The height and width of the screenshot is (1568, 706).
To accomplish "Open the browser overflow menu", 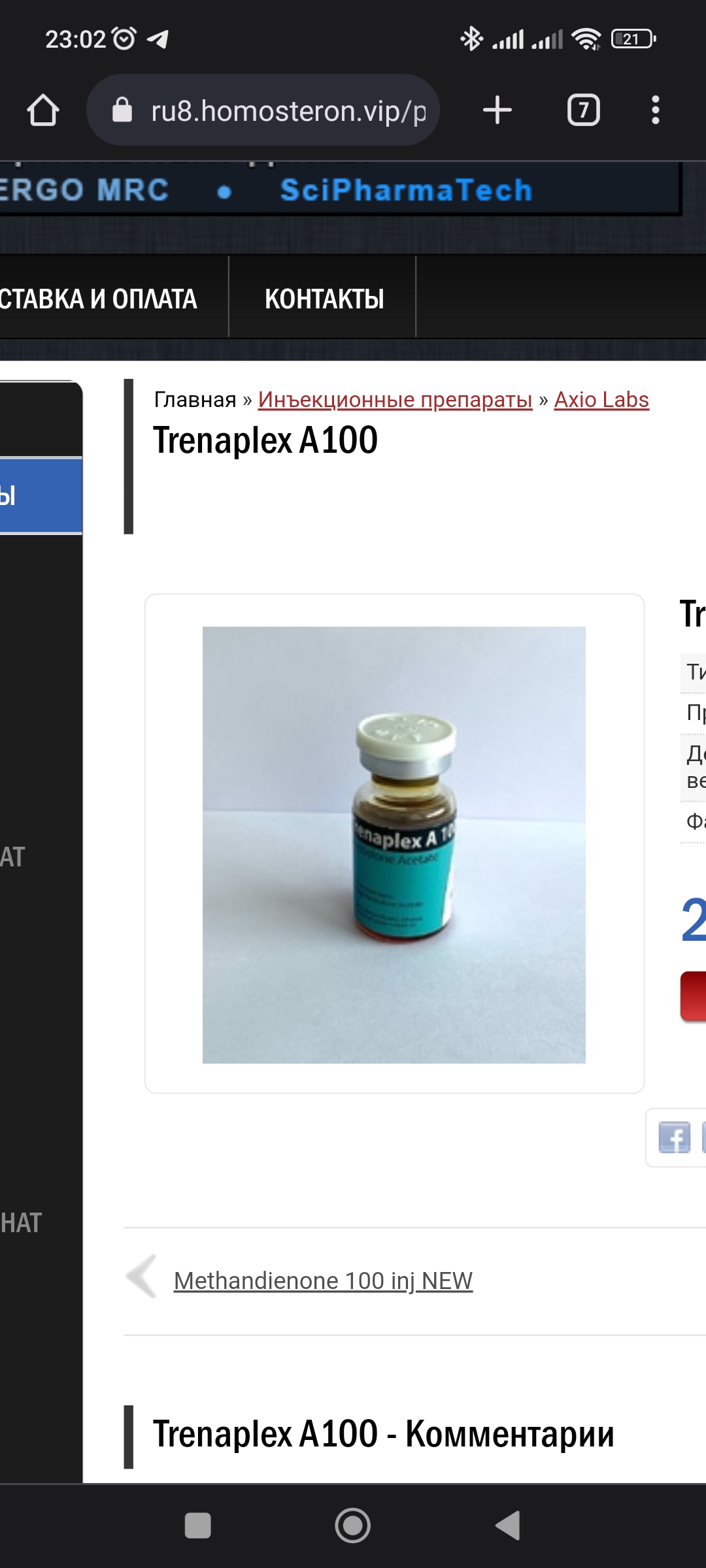I will (655, 110).
